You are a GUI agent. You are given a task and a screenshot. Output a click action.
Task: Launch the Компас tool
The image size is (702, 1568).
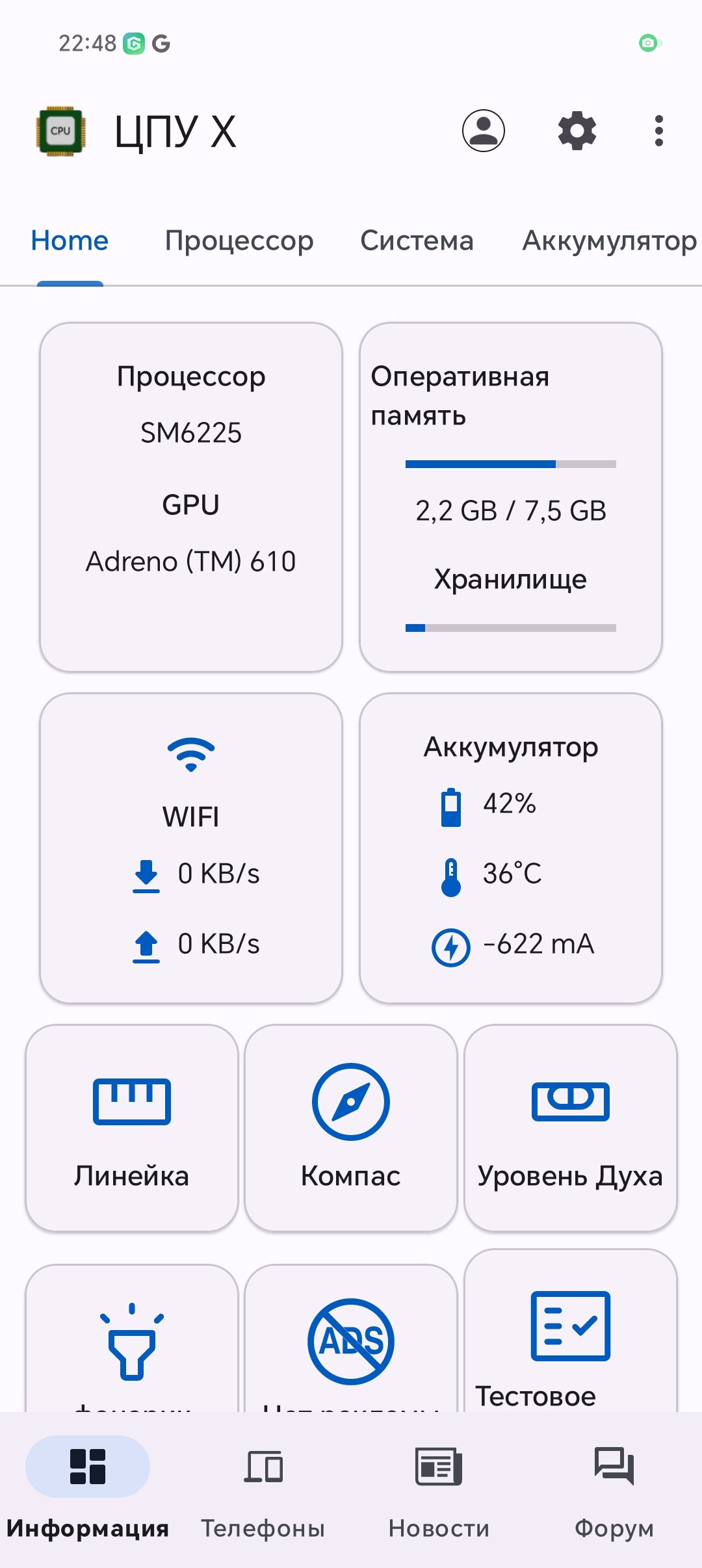351,1128
